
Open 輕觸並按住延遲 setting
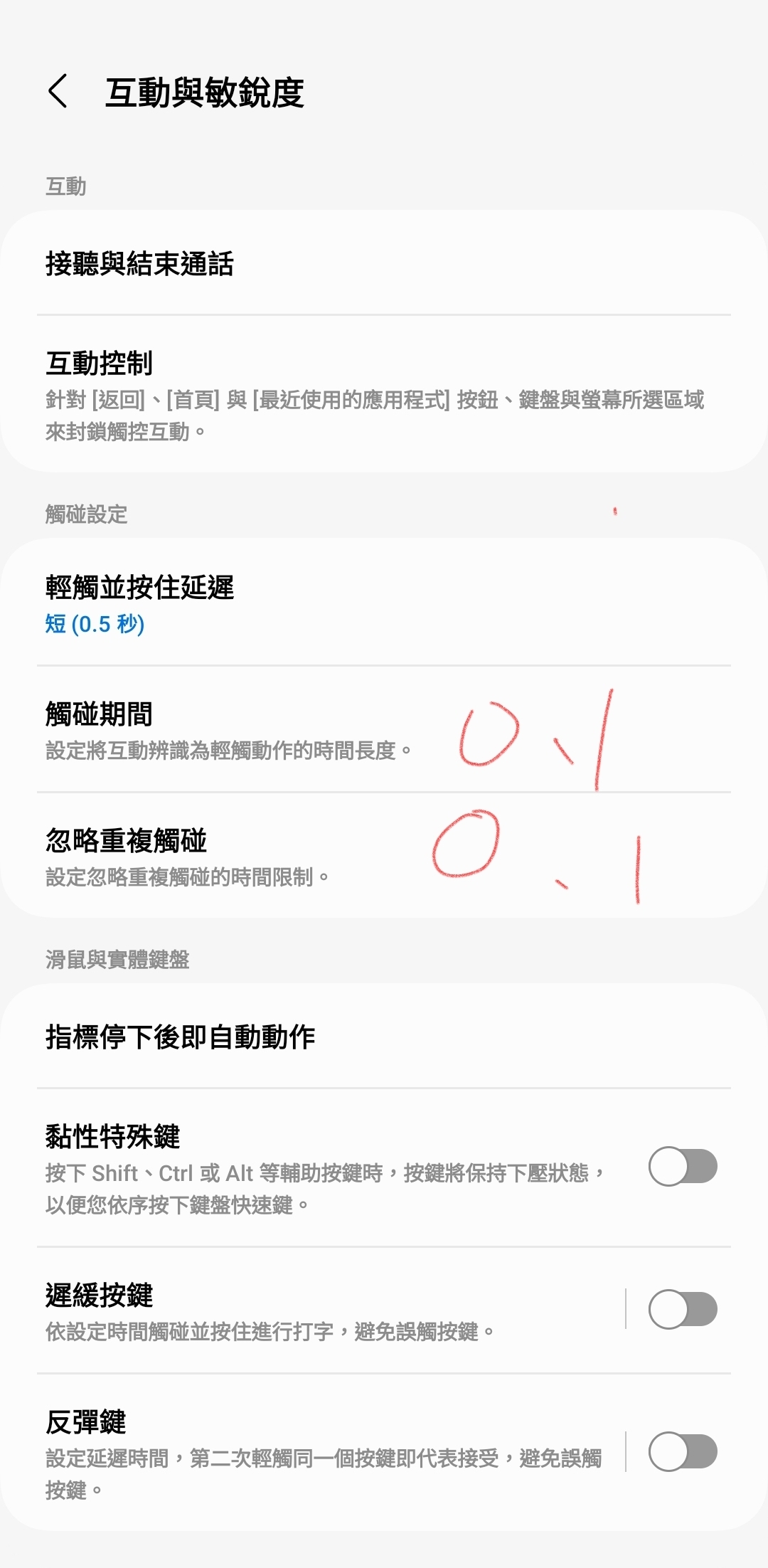[384, 603]
